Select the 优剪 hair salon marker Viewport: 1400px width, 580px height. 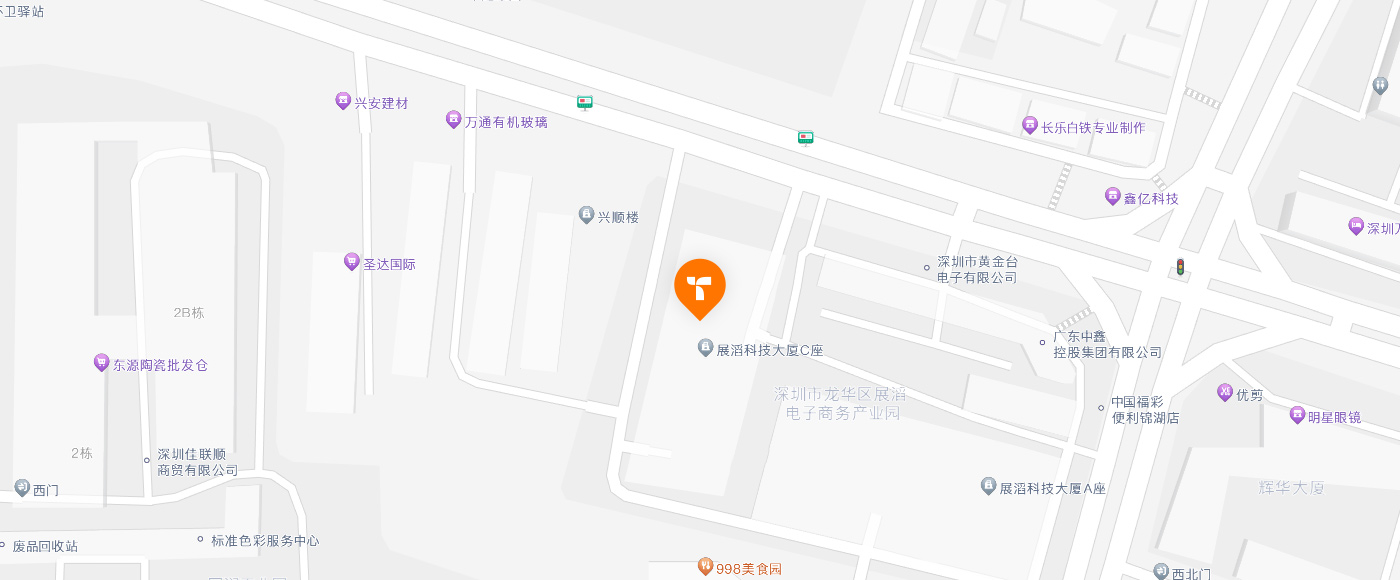pos(1225,393)
